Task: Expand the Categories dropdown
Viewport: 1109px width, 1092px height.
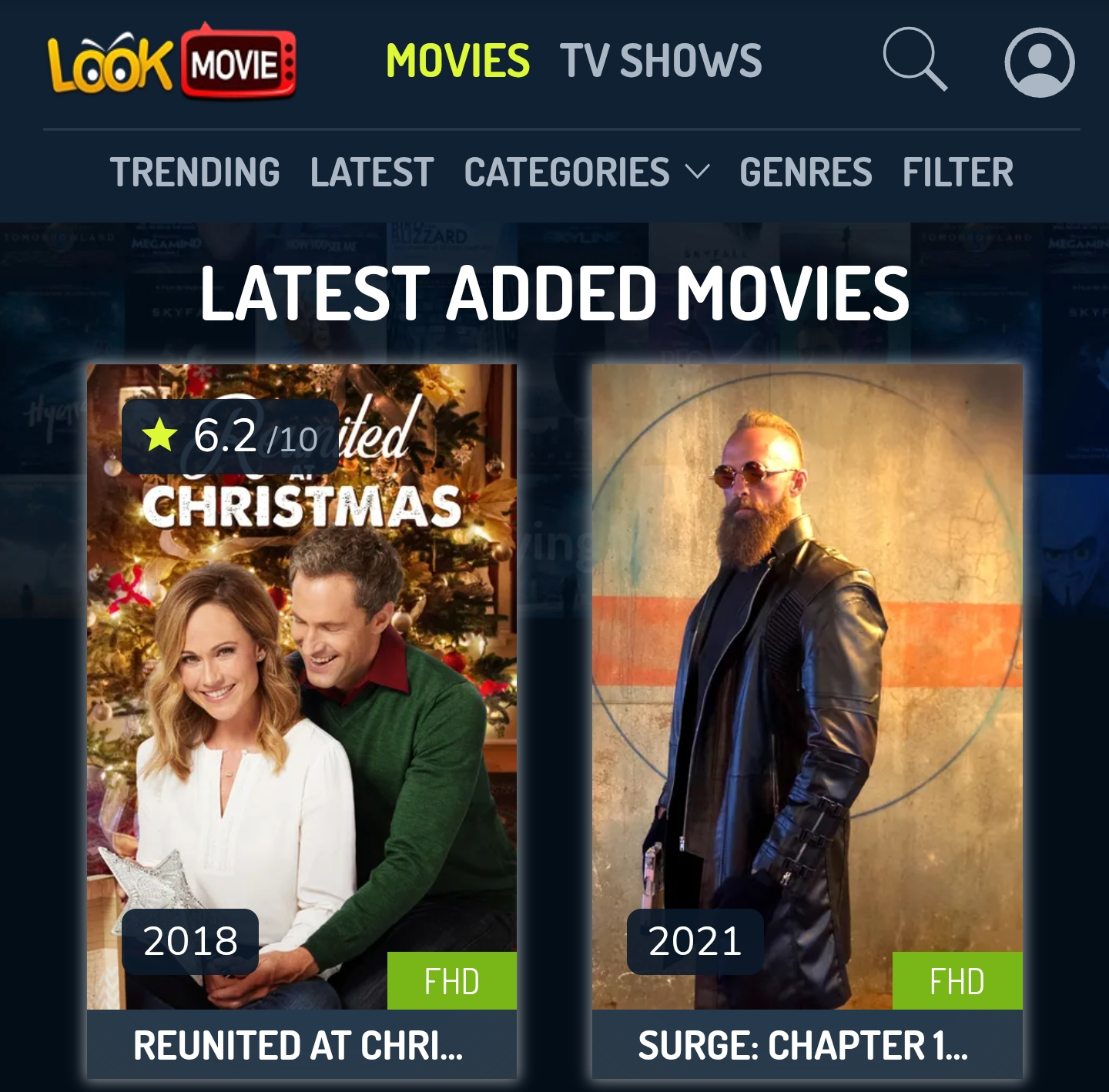Action: click(586, 172)
